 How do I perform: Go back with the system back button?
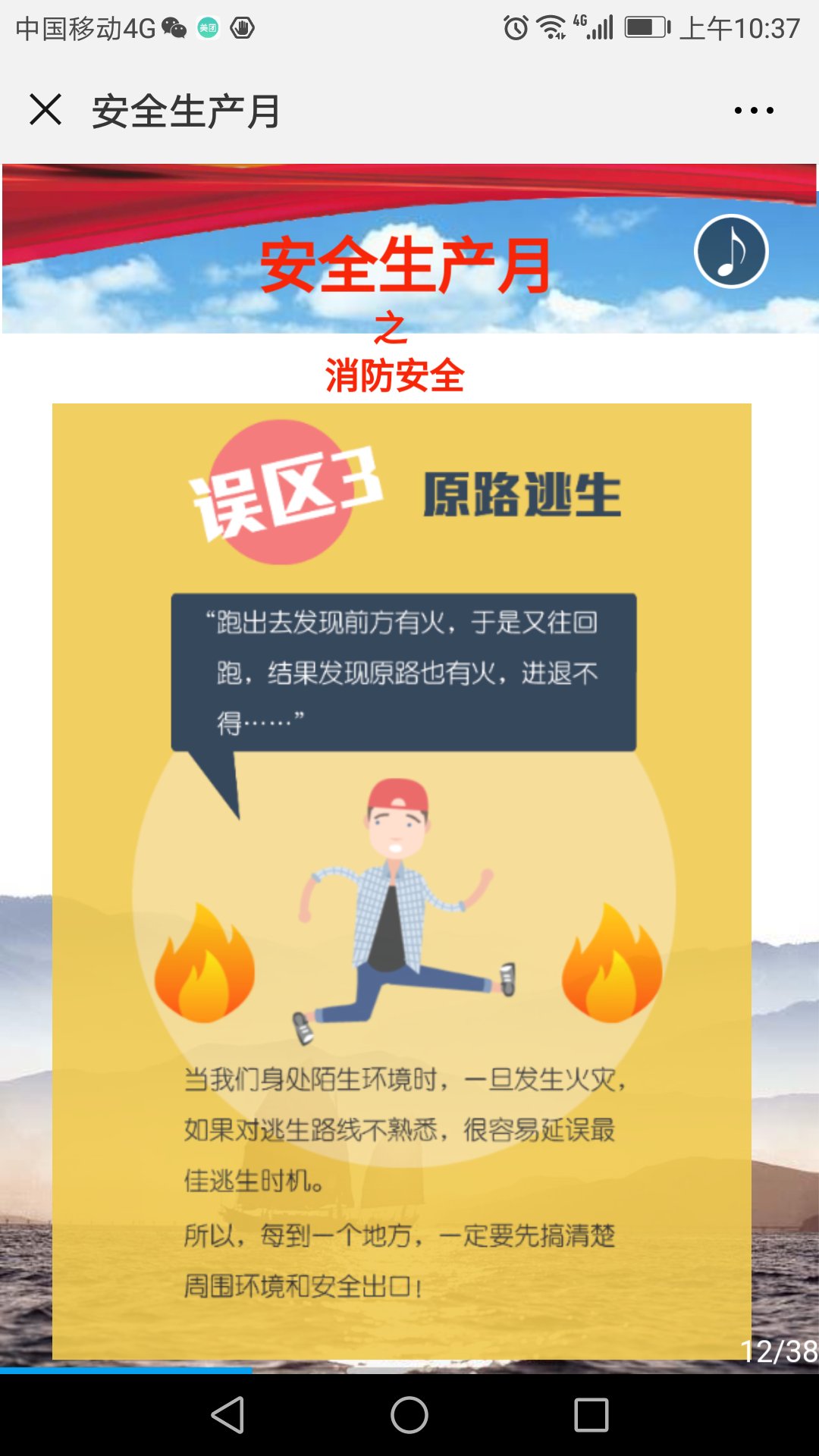tap(227, 1415)
